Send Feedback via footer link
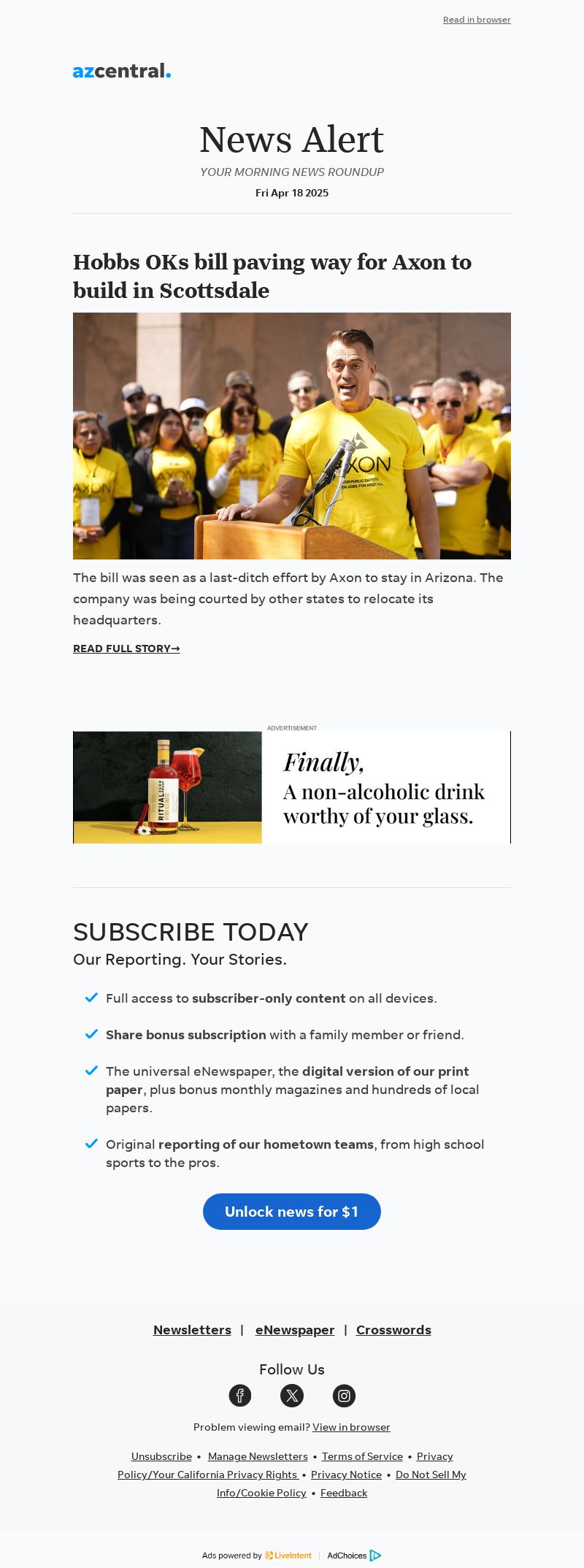The height and width of the screenshot is (1568, 584). click(344, 1493)
